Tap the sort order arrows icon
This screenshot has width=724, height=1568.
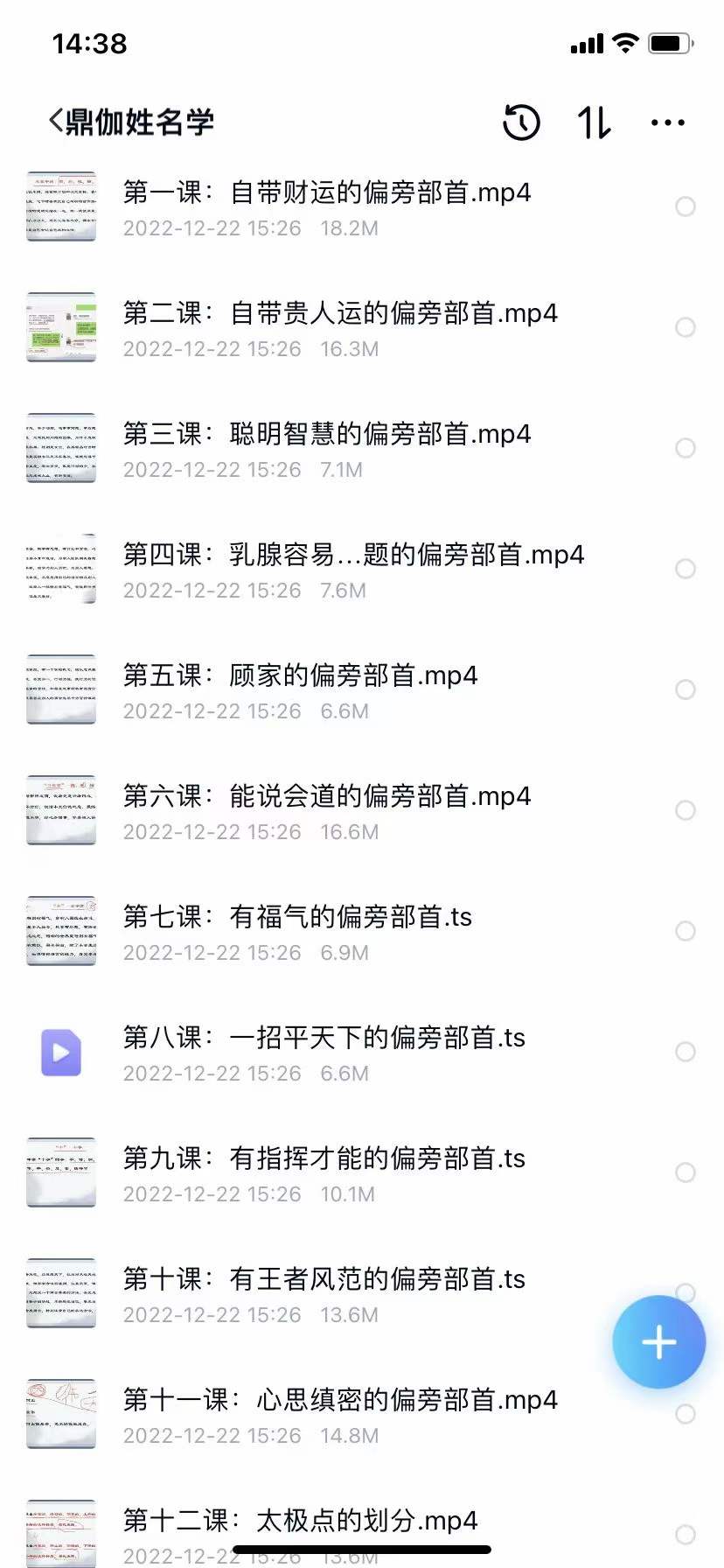(x=594, y=122)
